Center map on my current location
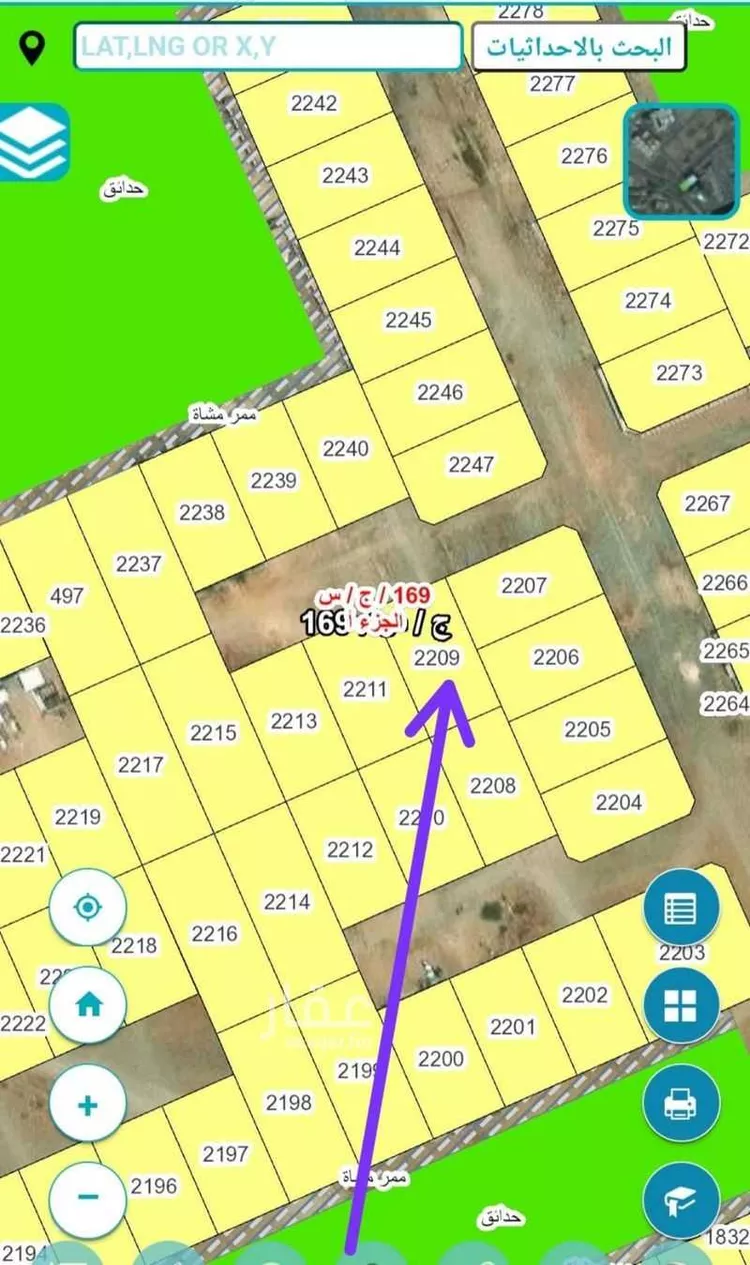Viewport: 750px width, 1265px height. click(x=88, y=908)
